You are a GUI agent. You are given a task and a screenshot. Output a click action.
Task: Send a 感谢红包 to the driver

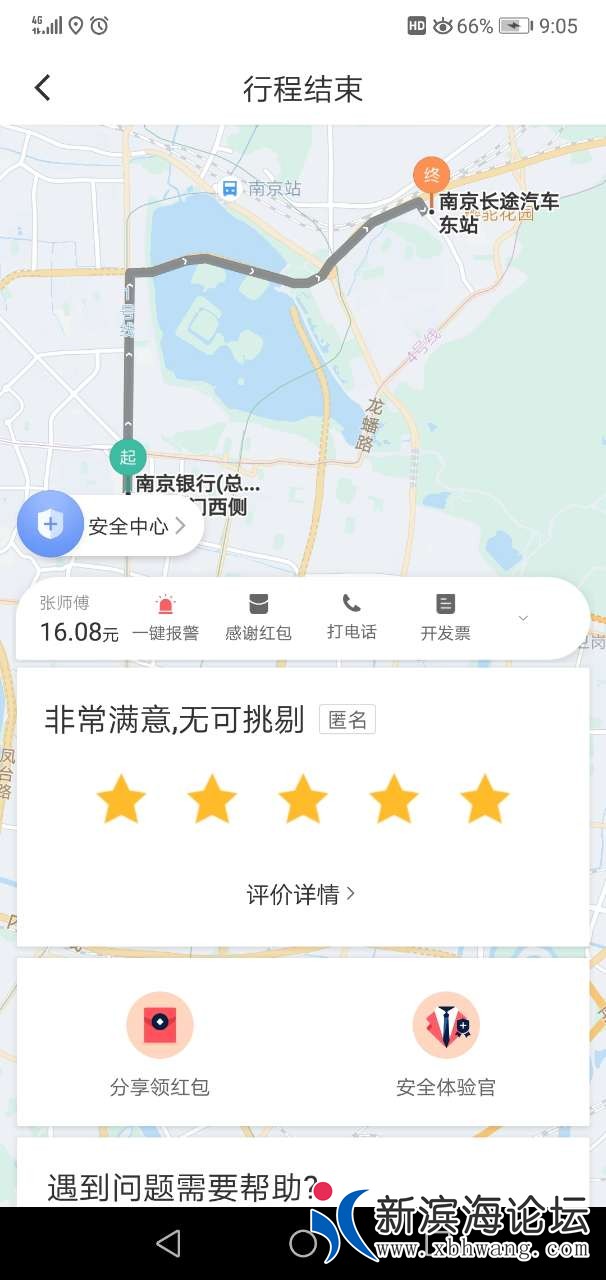[x=258, y=618]
